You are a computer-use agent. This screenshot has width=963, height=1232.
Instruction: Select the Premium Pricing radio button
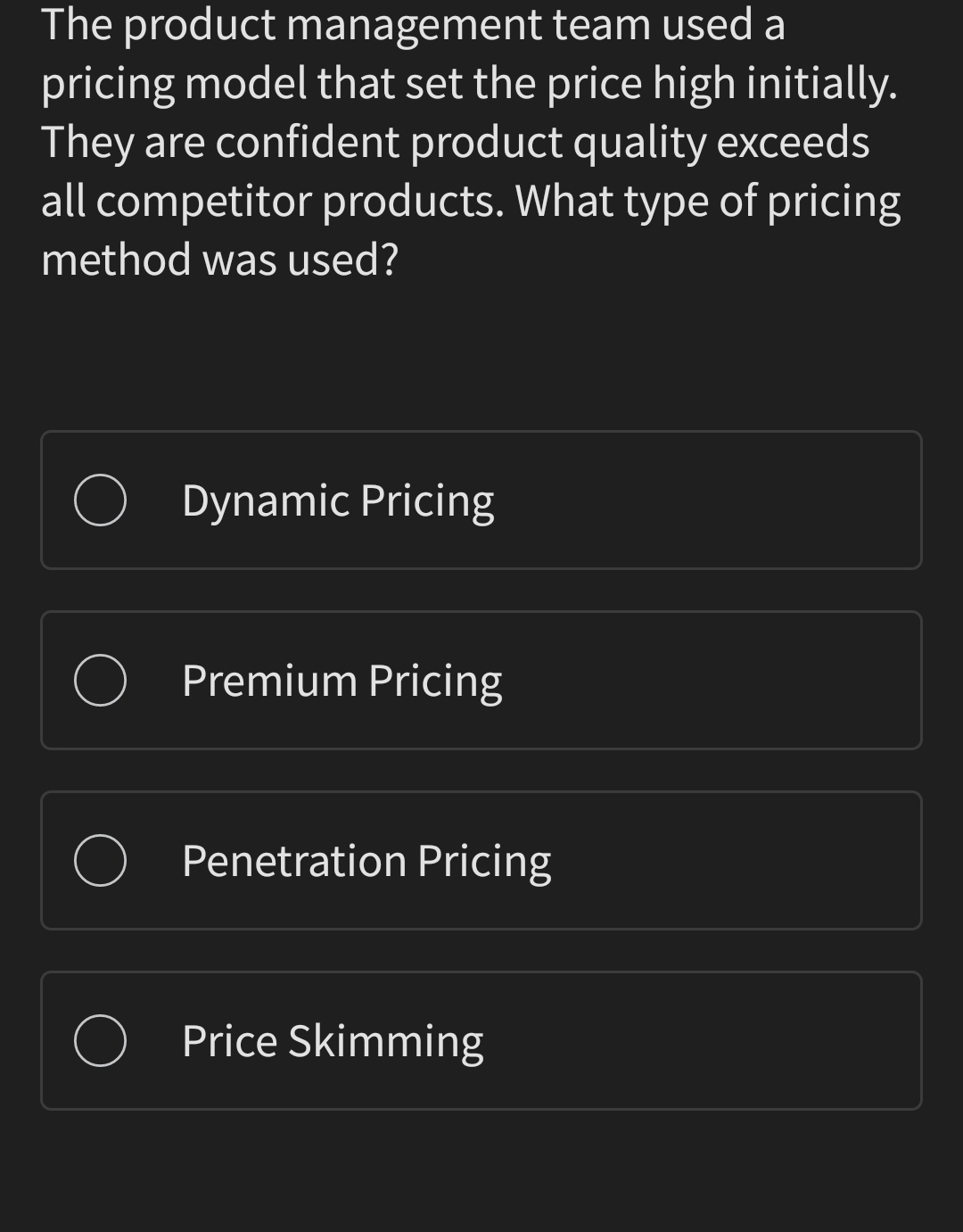101,680
